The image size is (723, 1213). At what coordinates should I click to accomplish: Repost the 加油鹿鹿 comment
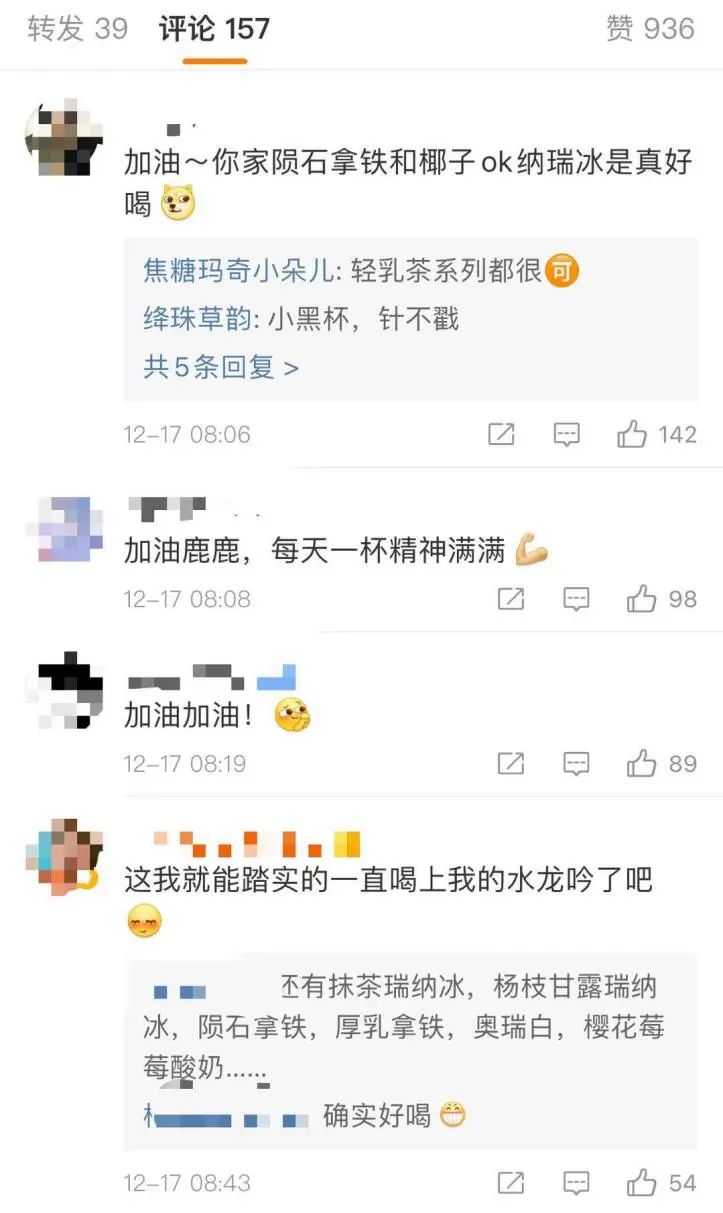tap(511, 599)
